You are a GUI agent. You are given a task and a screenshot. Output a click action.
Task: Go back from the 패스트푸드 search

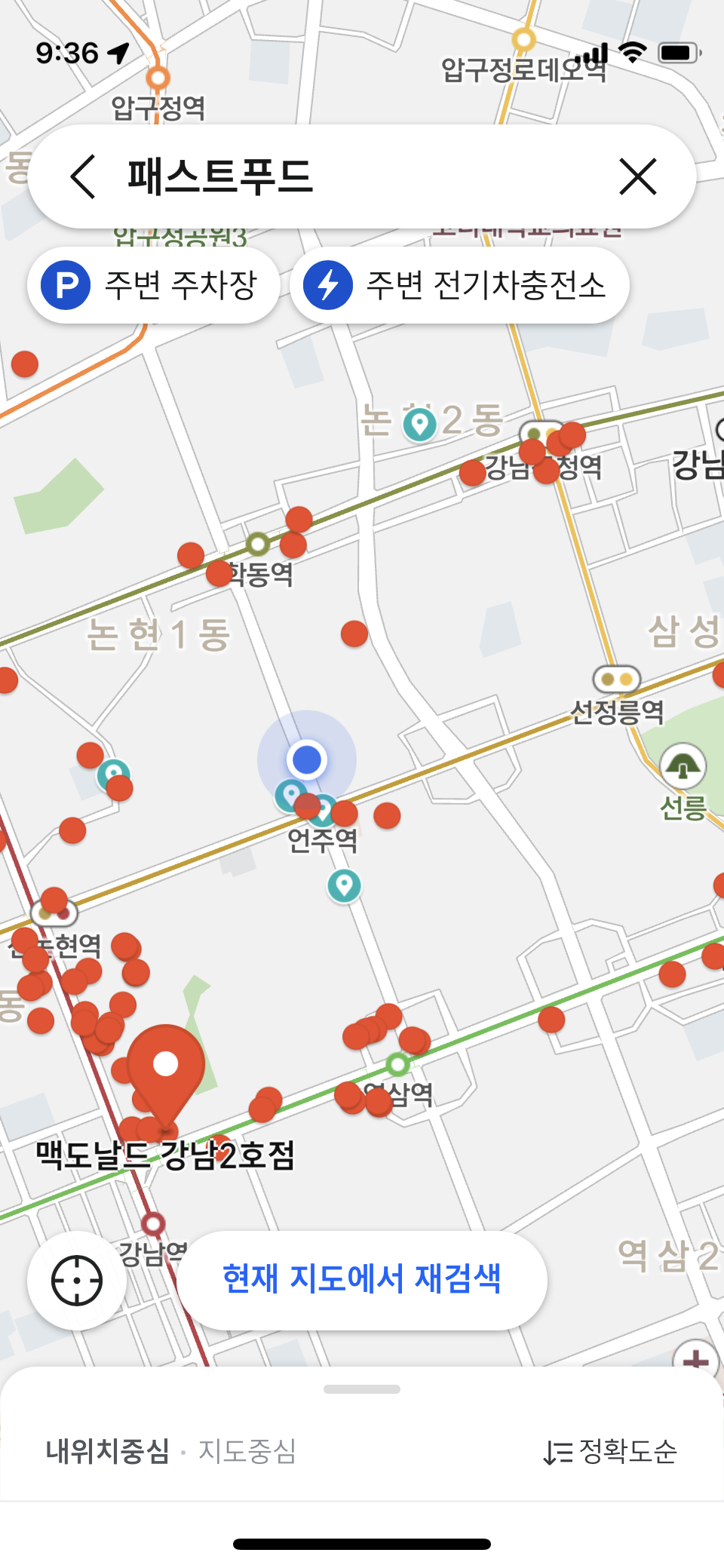click(x=83, y=177)
